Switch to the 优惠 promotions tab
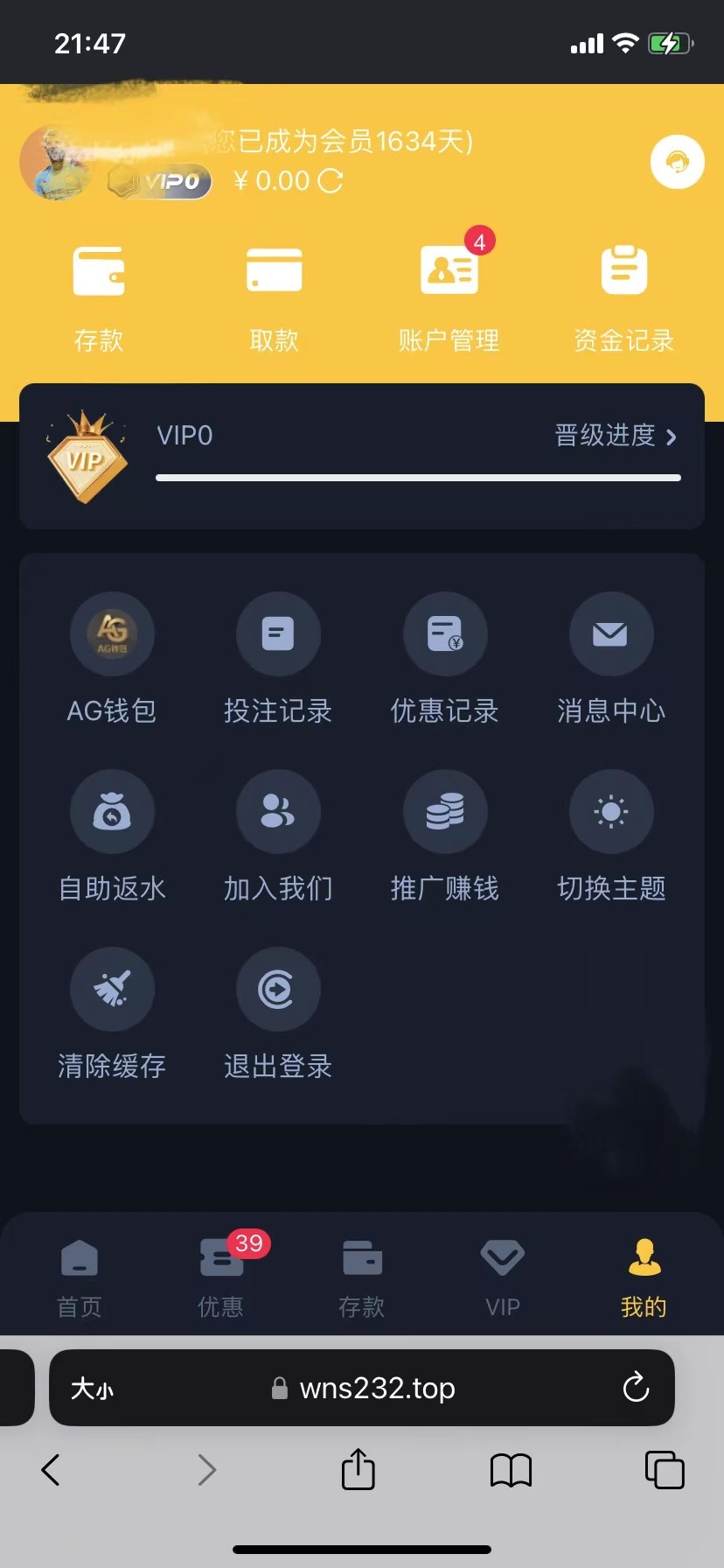The width and height of the screenshot is (724, 1568). 220,1277
